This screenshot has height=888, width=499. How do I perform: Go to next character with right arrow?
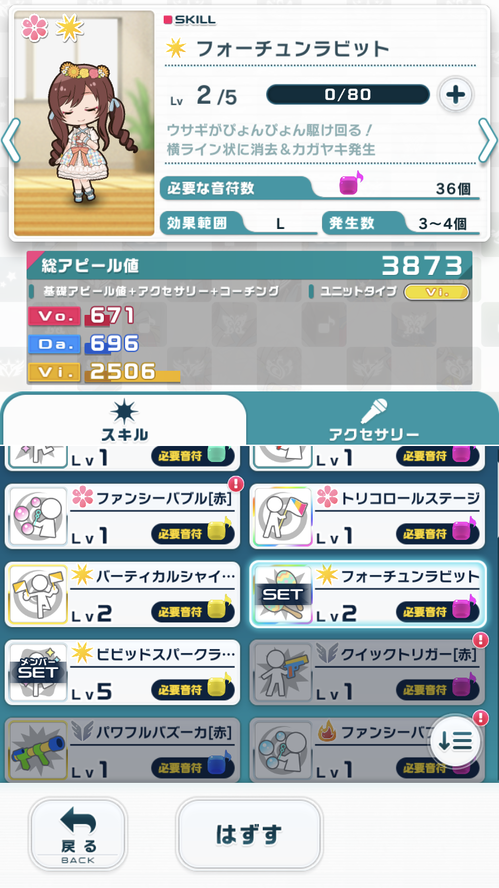[x=488, y=140]
